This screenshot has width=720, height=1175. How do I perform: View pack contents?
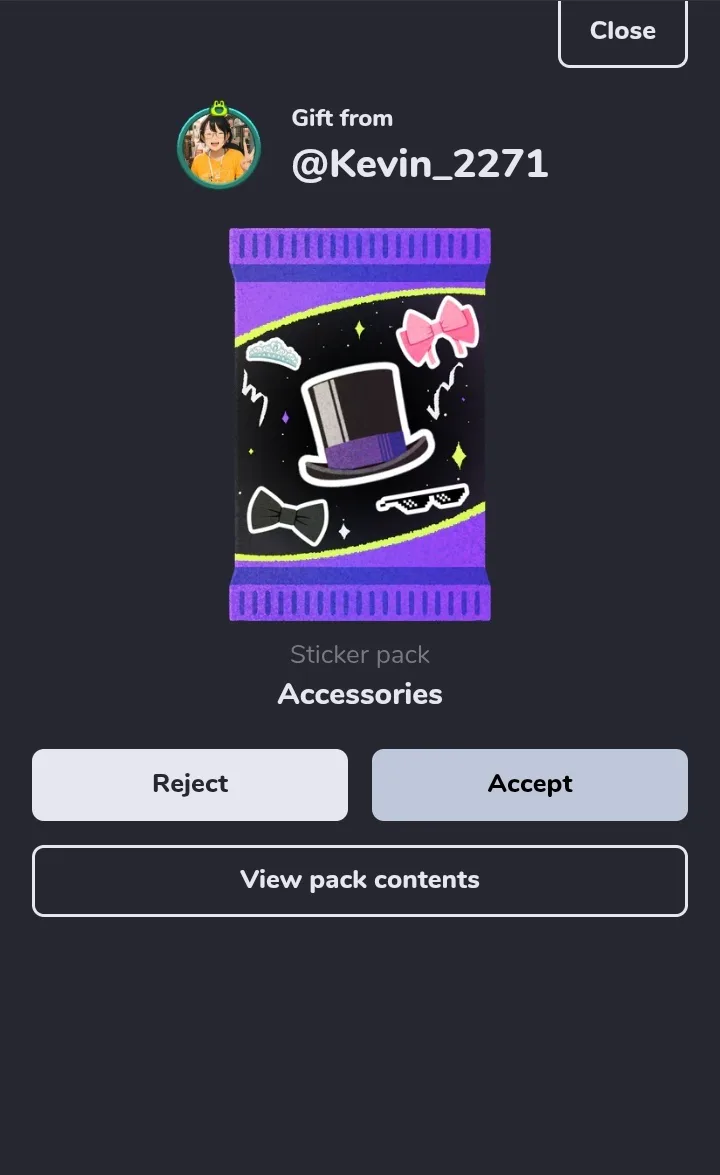pyautogui.click(x=360, y=881)
